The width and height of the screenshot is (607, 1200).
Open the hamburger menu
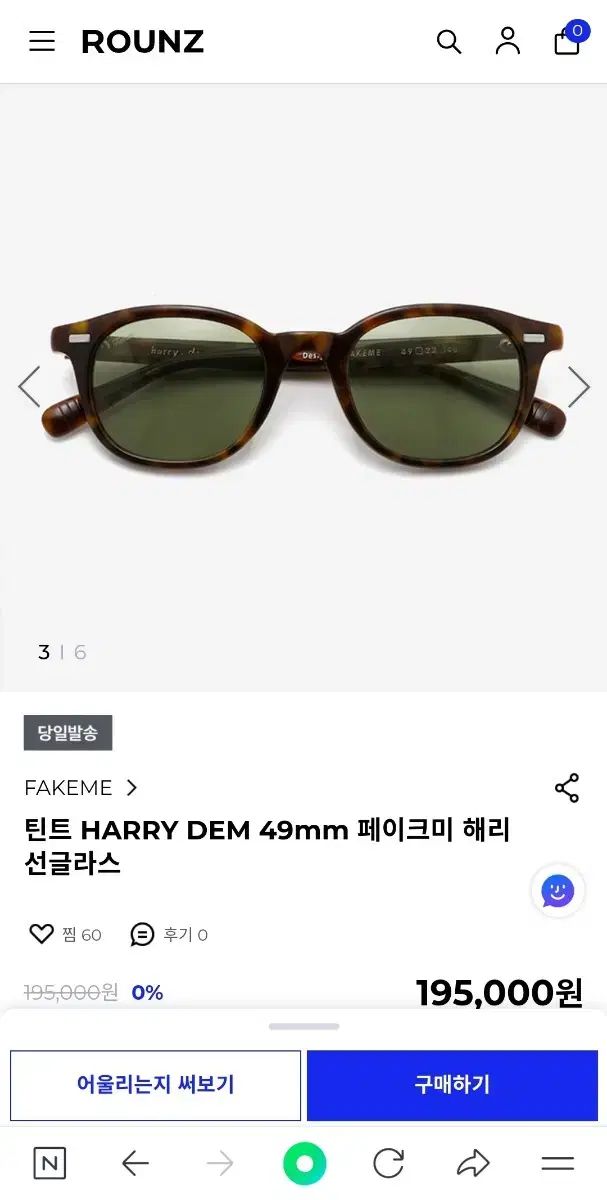click(x=42, y=41)
